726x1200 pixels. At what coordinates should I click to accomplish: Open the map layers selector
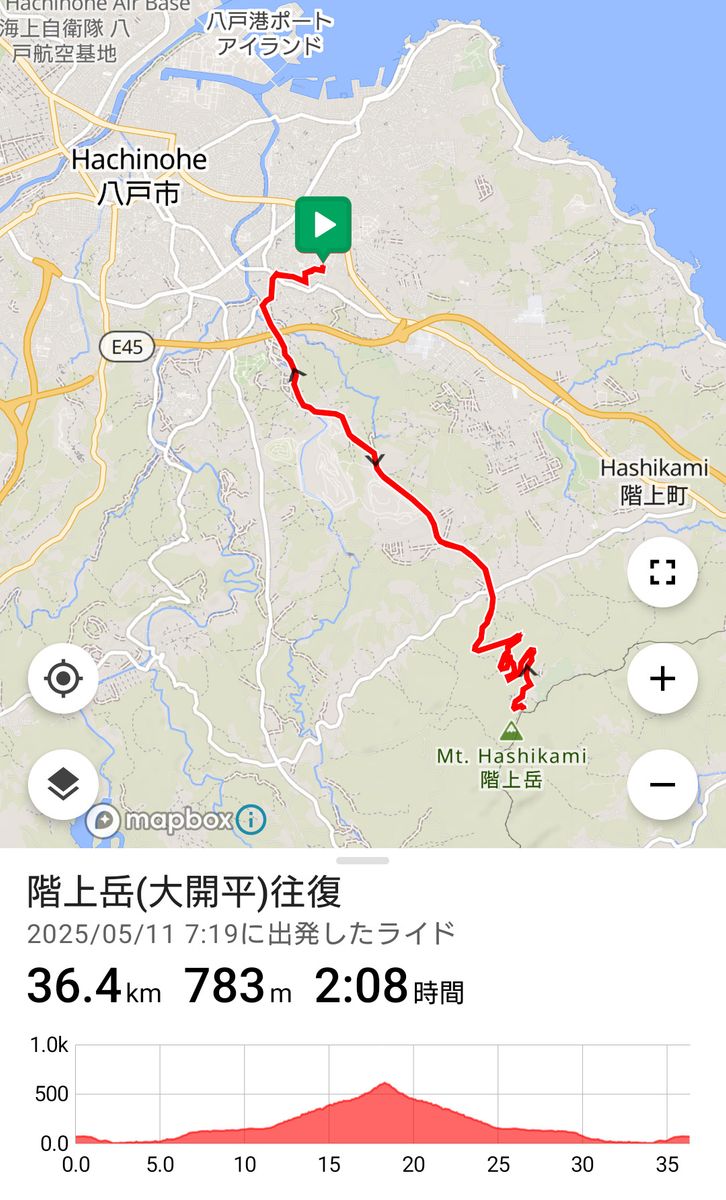pos(63,785)
